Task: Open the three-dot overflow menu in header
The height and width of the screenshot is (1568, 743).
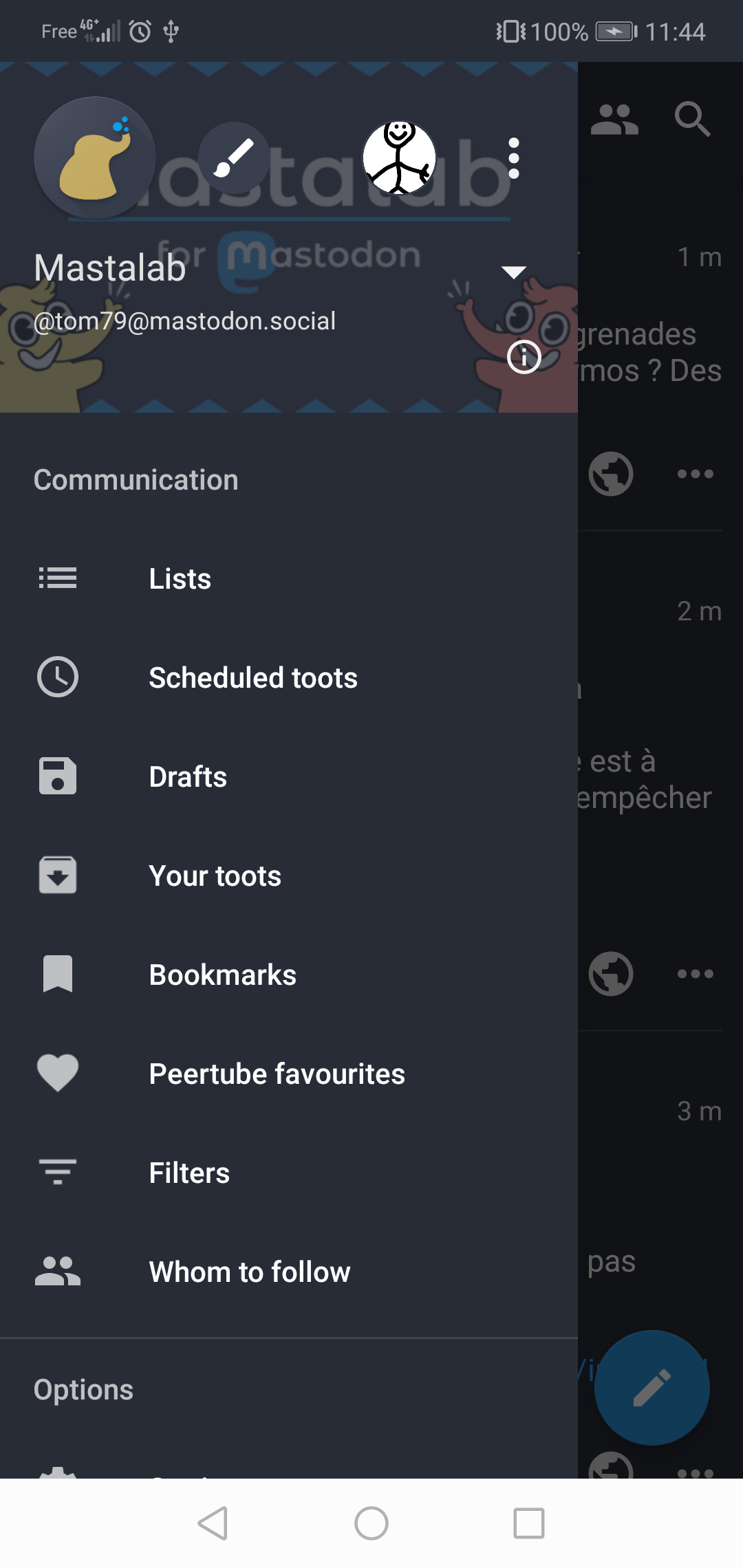Action: [513, 158]
